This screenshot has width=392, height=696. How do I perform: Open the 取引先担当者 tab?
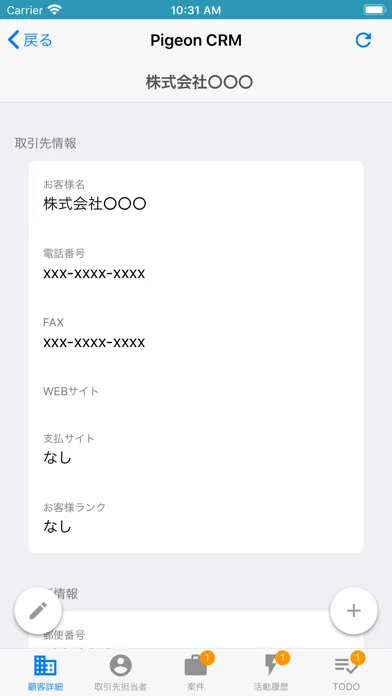[120, 672]
